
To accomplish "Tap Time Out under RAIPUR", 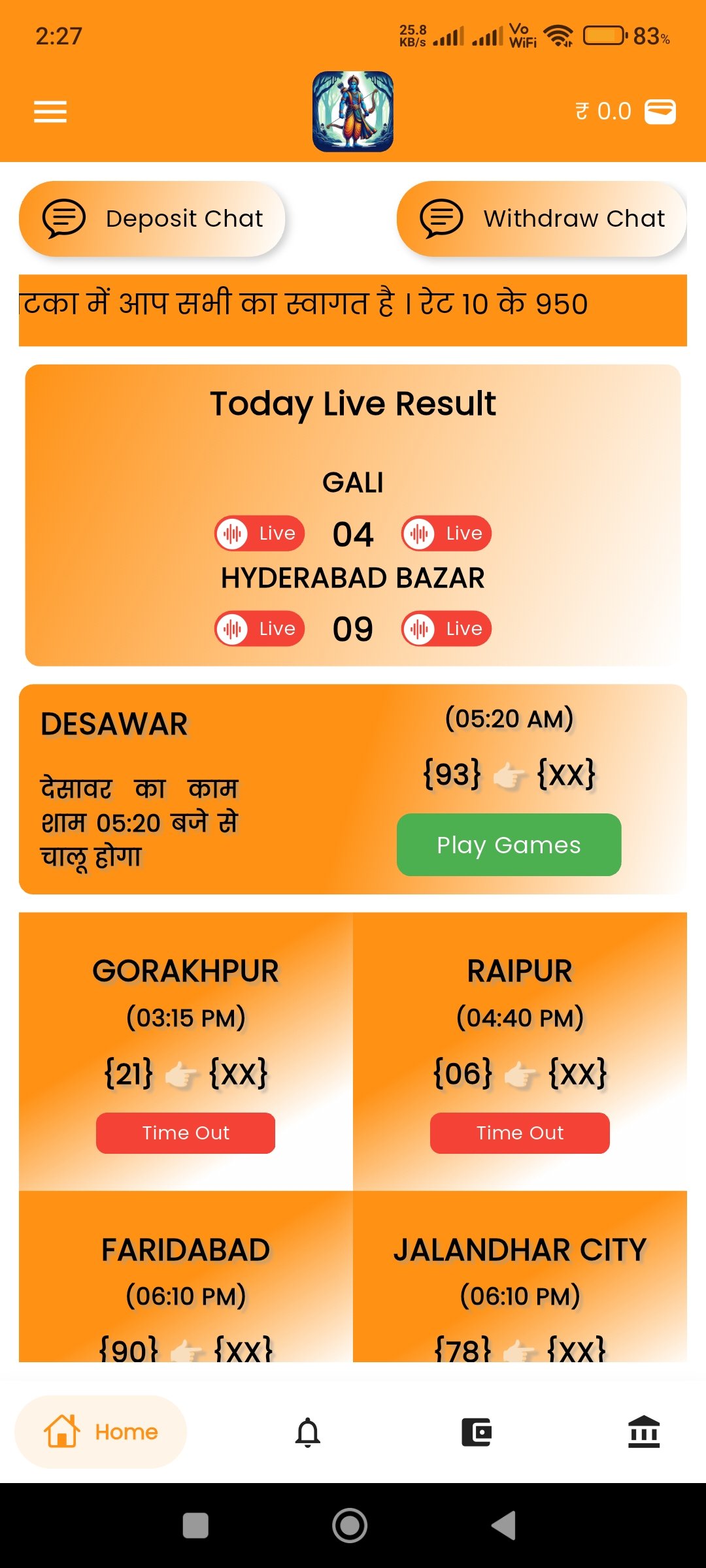I will (x=520, y=1133).
